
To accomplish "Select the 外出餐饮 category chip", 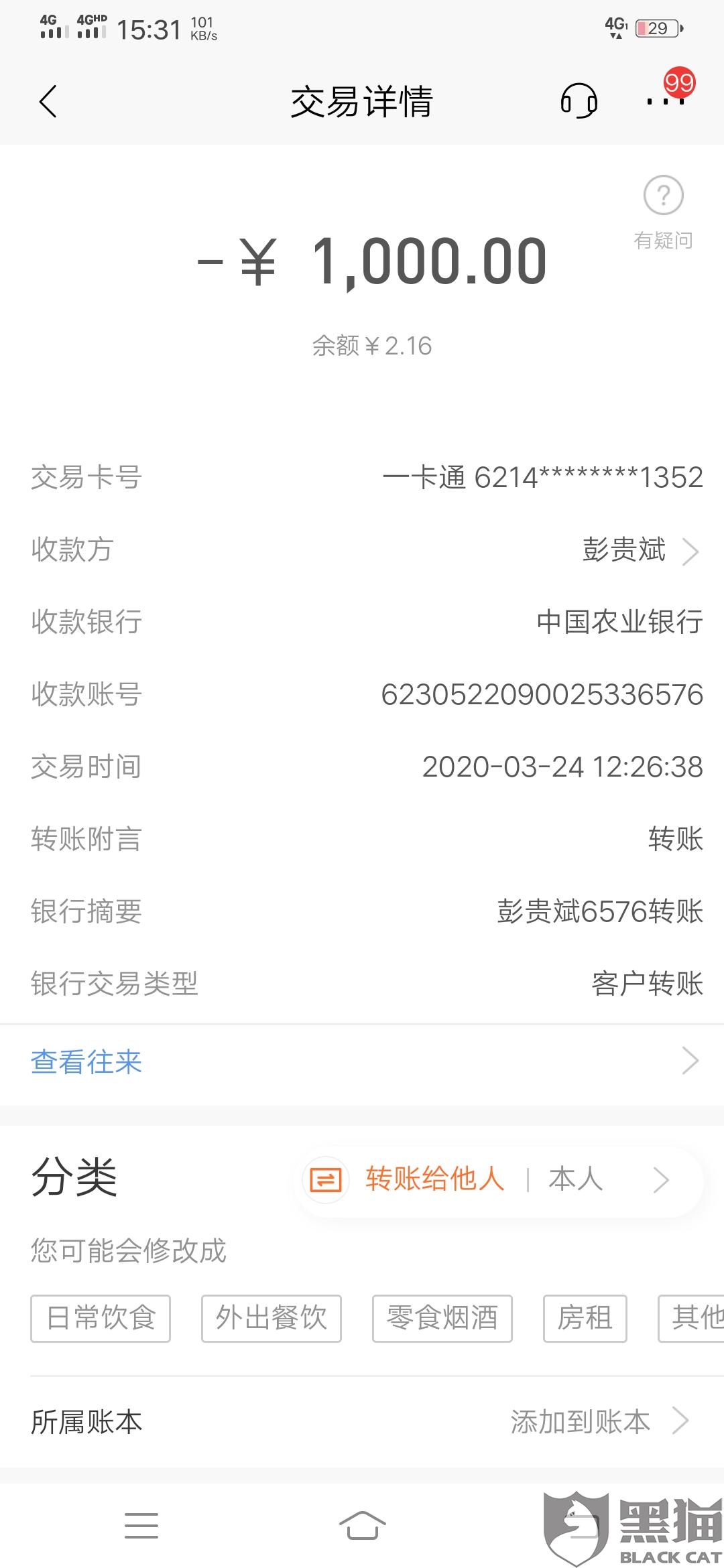I will click(271, 1318).
